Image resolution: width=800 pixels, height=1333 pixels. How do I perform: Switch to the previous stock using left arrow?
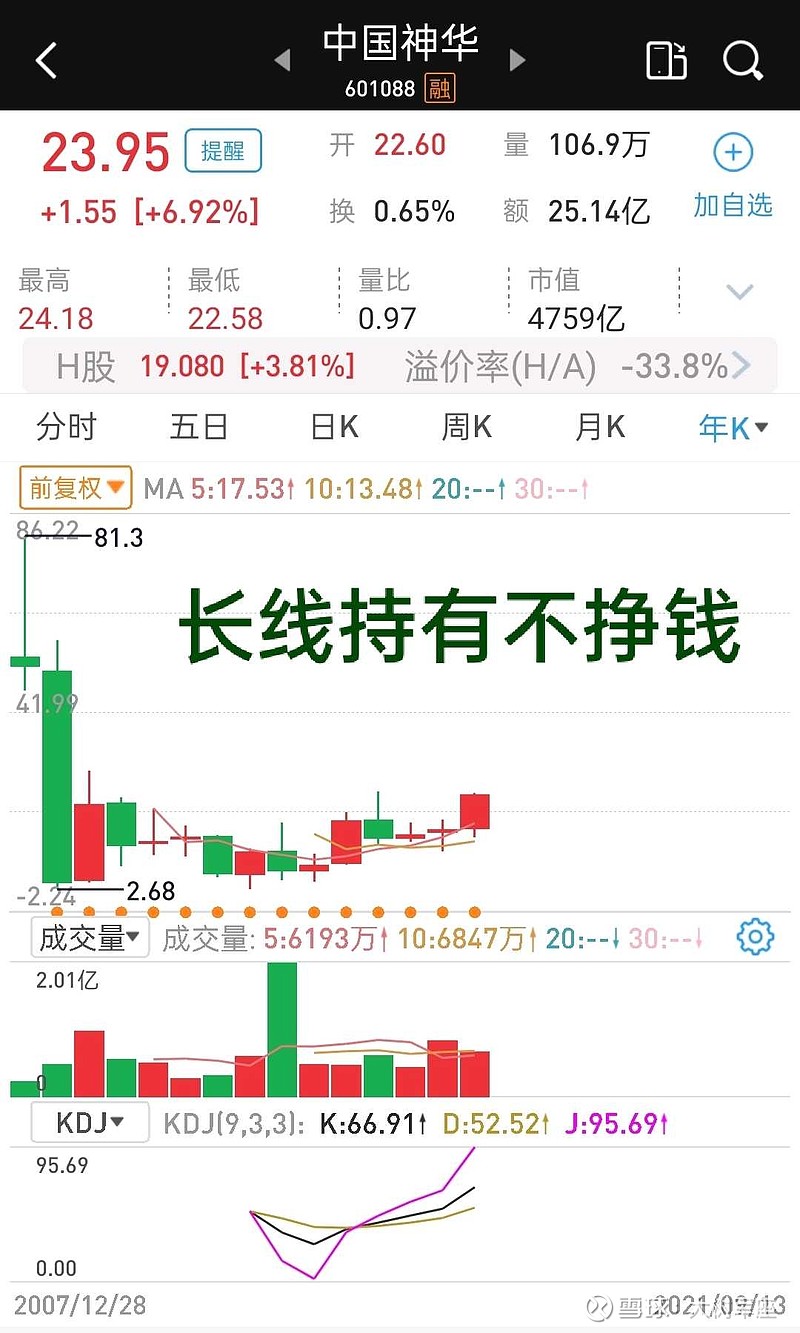coord(283,60)
